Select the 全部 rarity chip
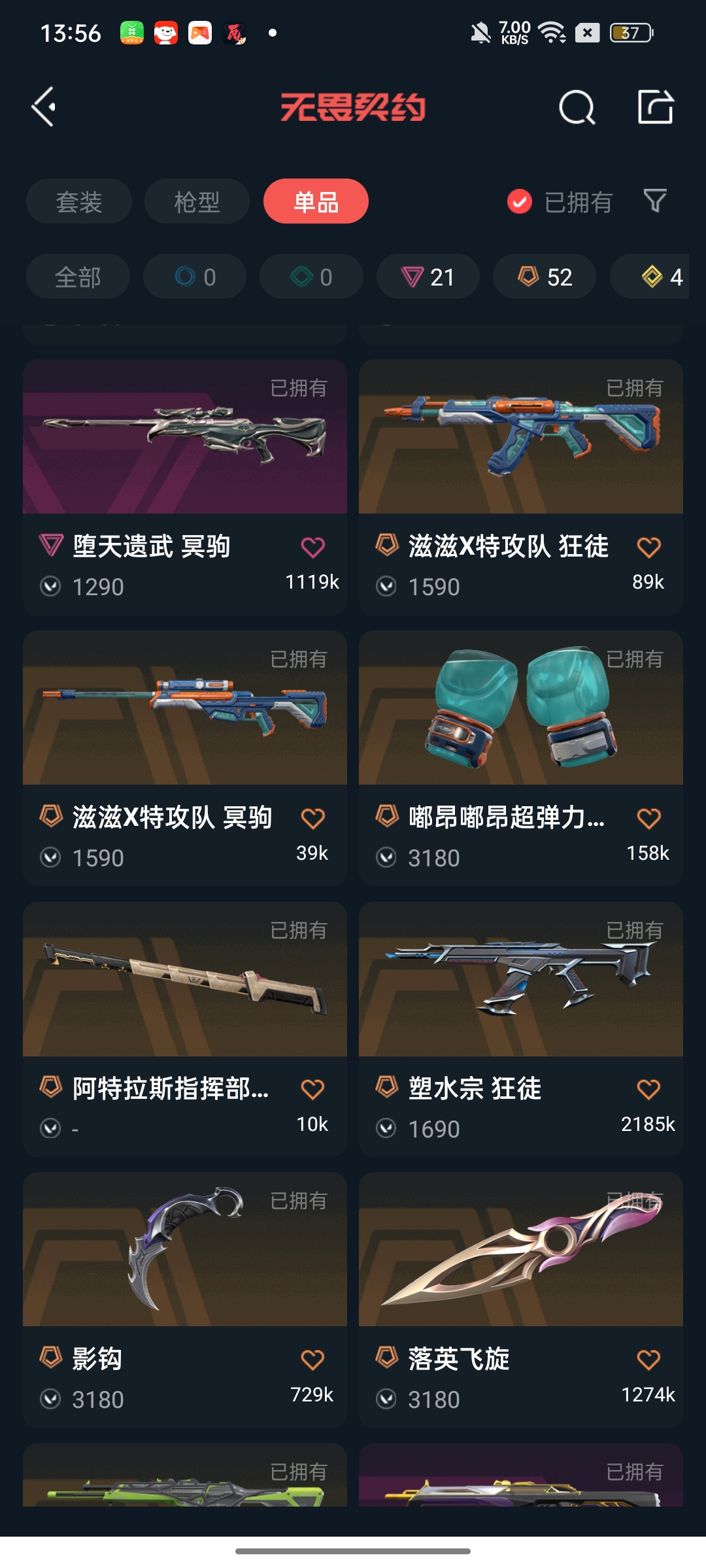 (x=78, y=276)
